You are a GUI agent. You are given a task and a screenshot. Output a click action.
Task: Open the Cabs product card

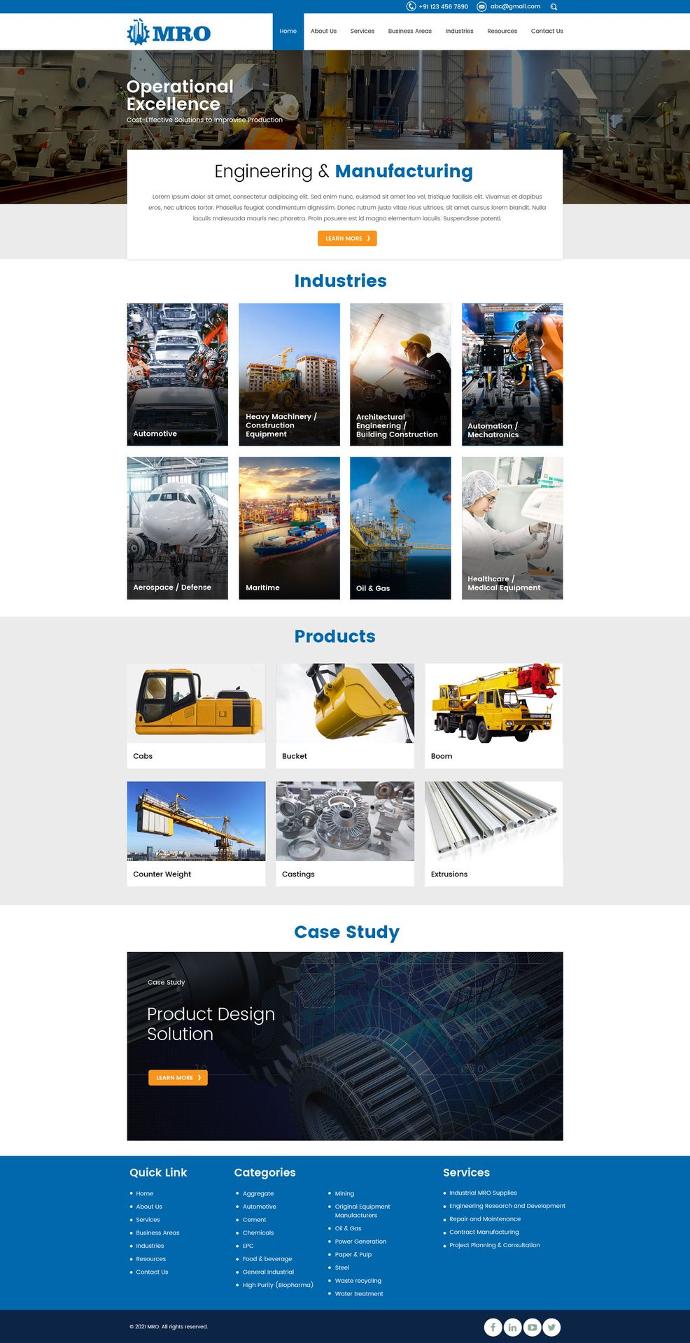click(196, 715)
